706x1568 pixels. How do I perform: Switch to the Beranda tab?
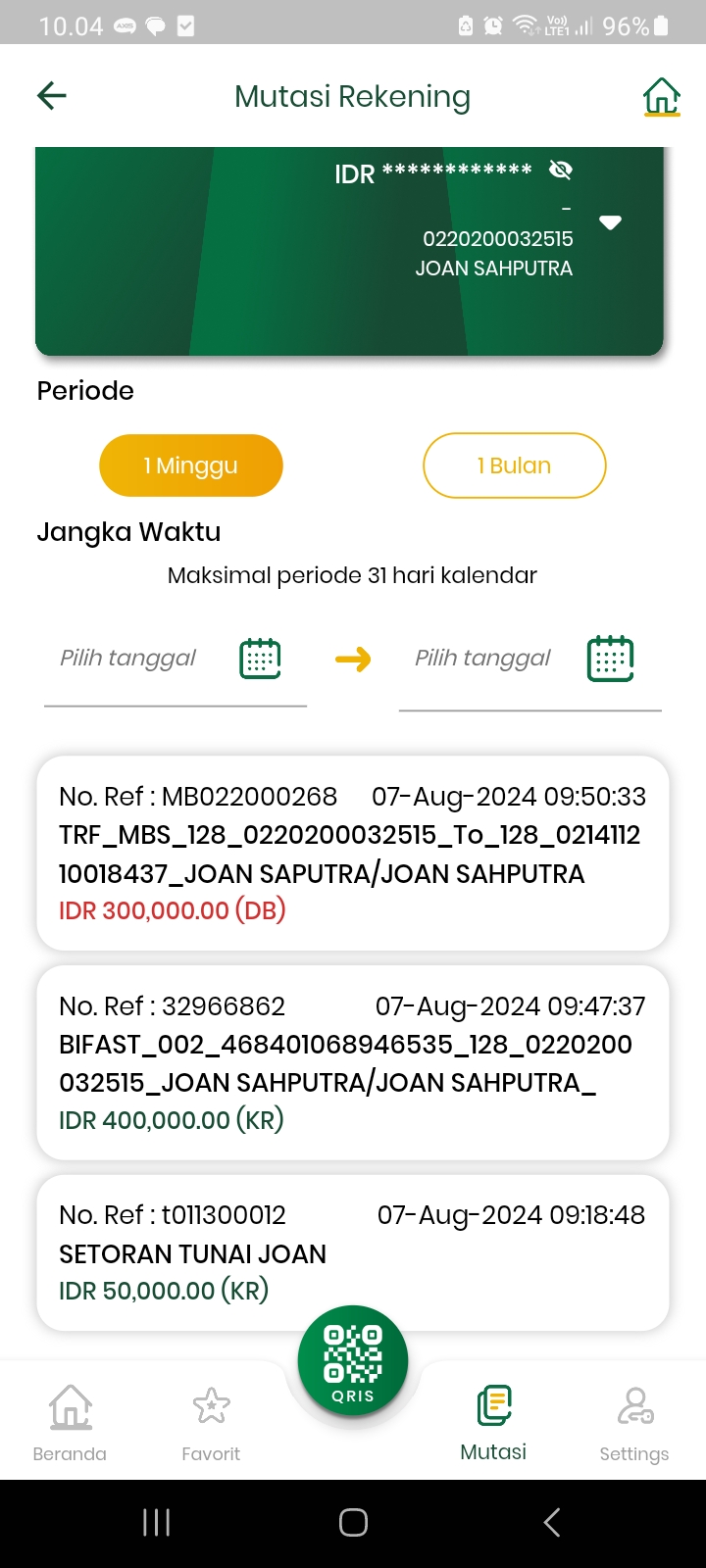[x=70, y=1422]
